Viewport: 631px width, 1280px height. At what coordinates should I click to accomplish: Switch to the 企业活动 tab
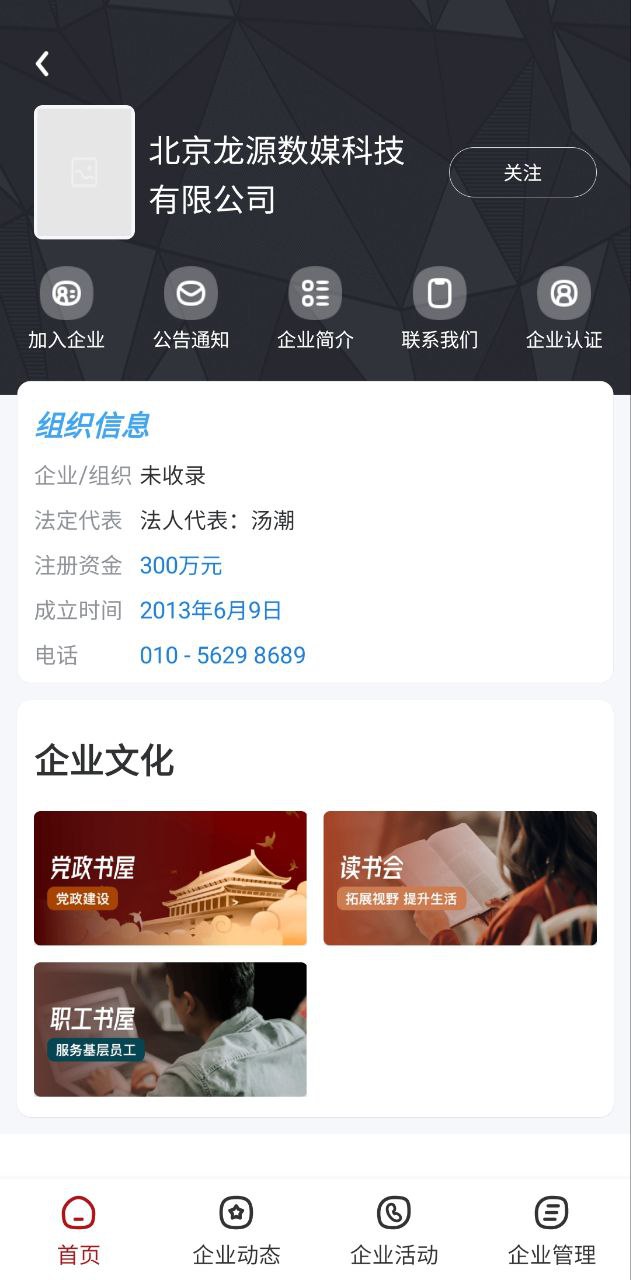394,1230
